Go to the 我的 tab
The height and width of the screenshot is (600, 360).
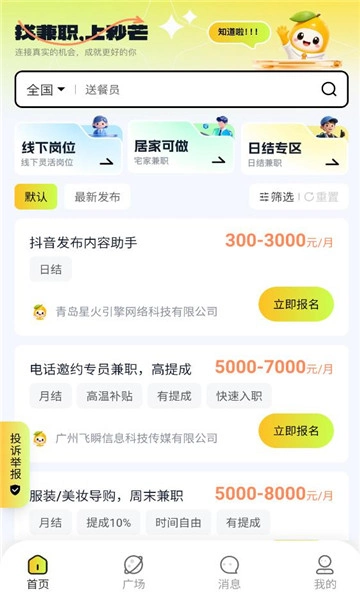point(325,572)
